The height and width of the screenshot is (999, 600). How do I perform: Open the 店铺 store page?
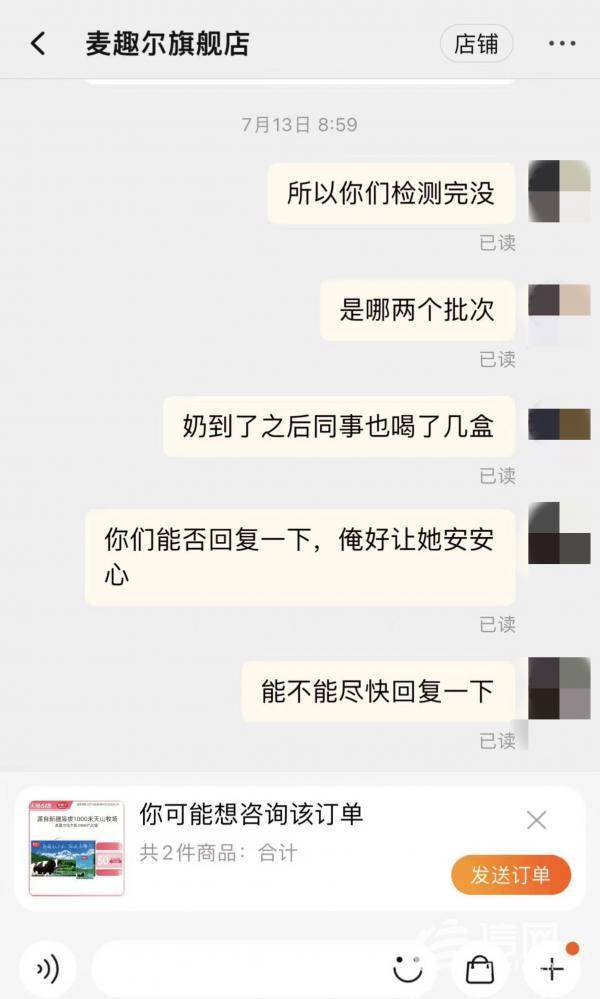point(476,44)
